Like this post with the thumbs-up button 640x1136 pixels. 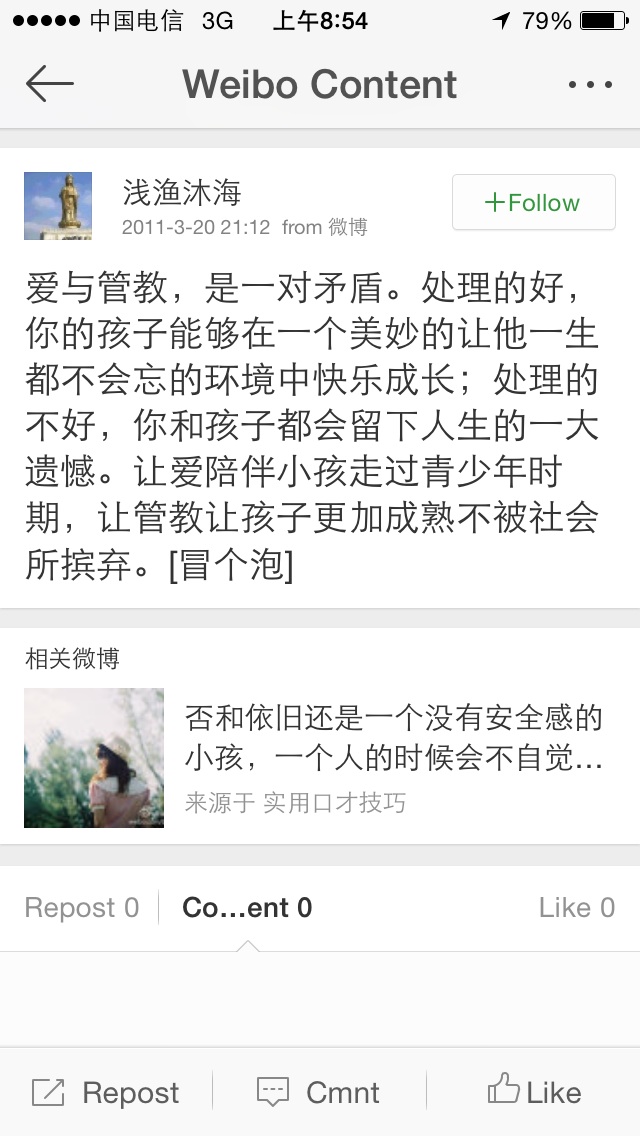point(533,1092)
